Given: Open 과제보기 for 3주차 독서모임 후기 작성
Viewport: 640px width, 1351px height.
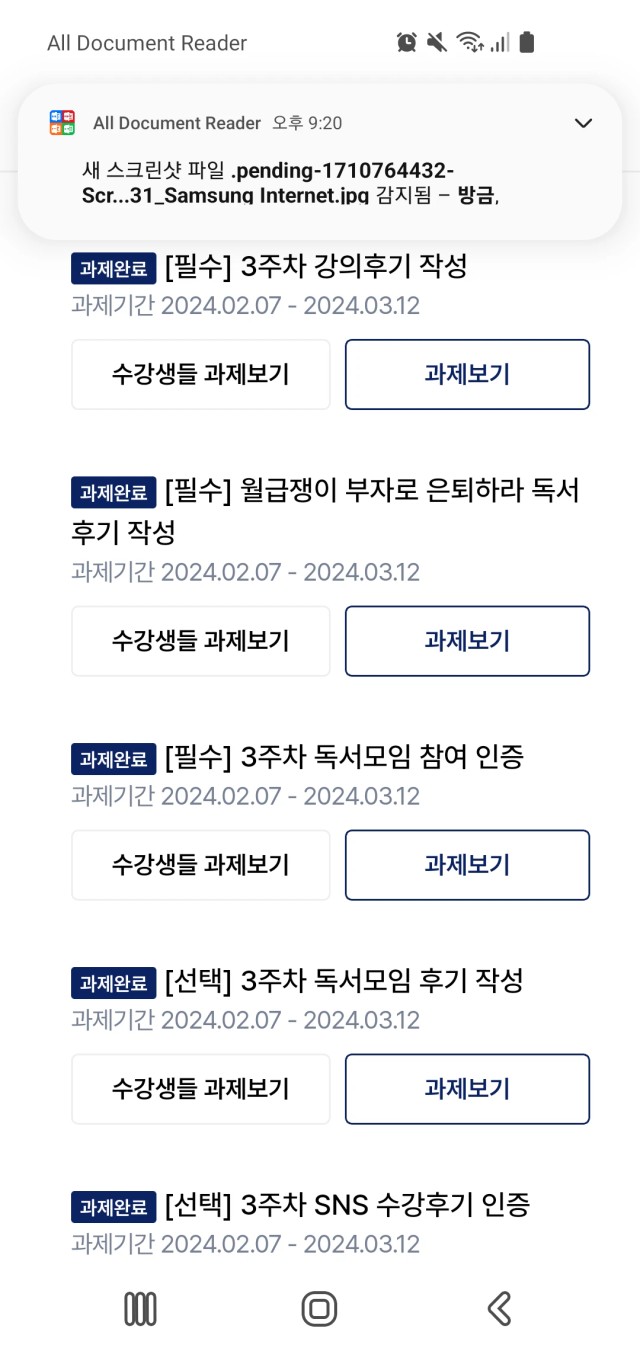Looking at the screenshot, I should pos(467,1089).
